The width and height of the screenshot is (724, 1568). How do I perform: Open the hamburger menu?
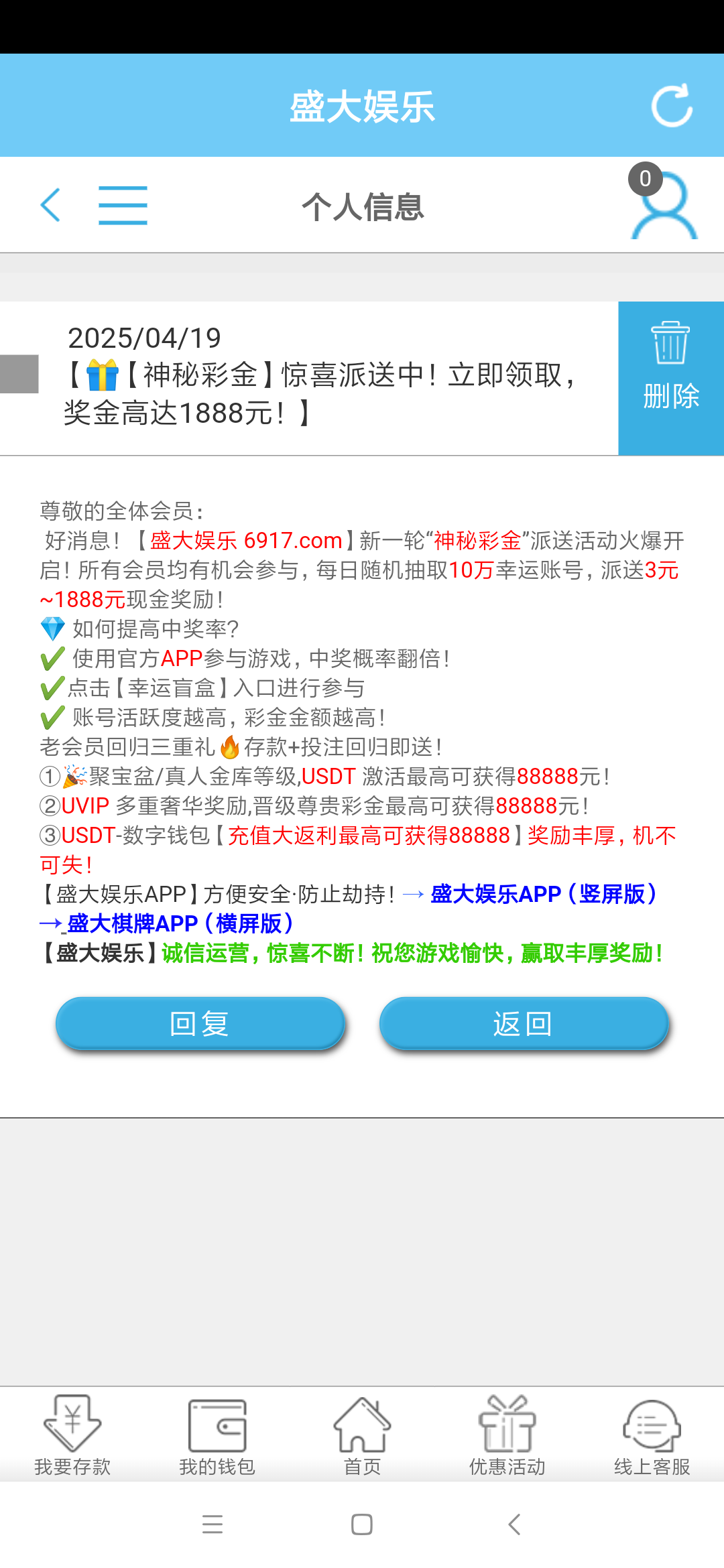click(123, 205)
